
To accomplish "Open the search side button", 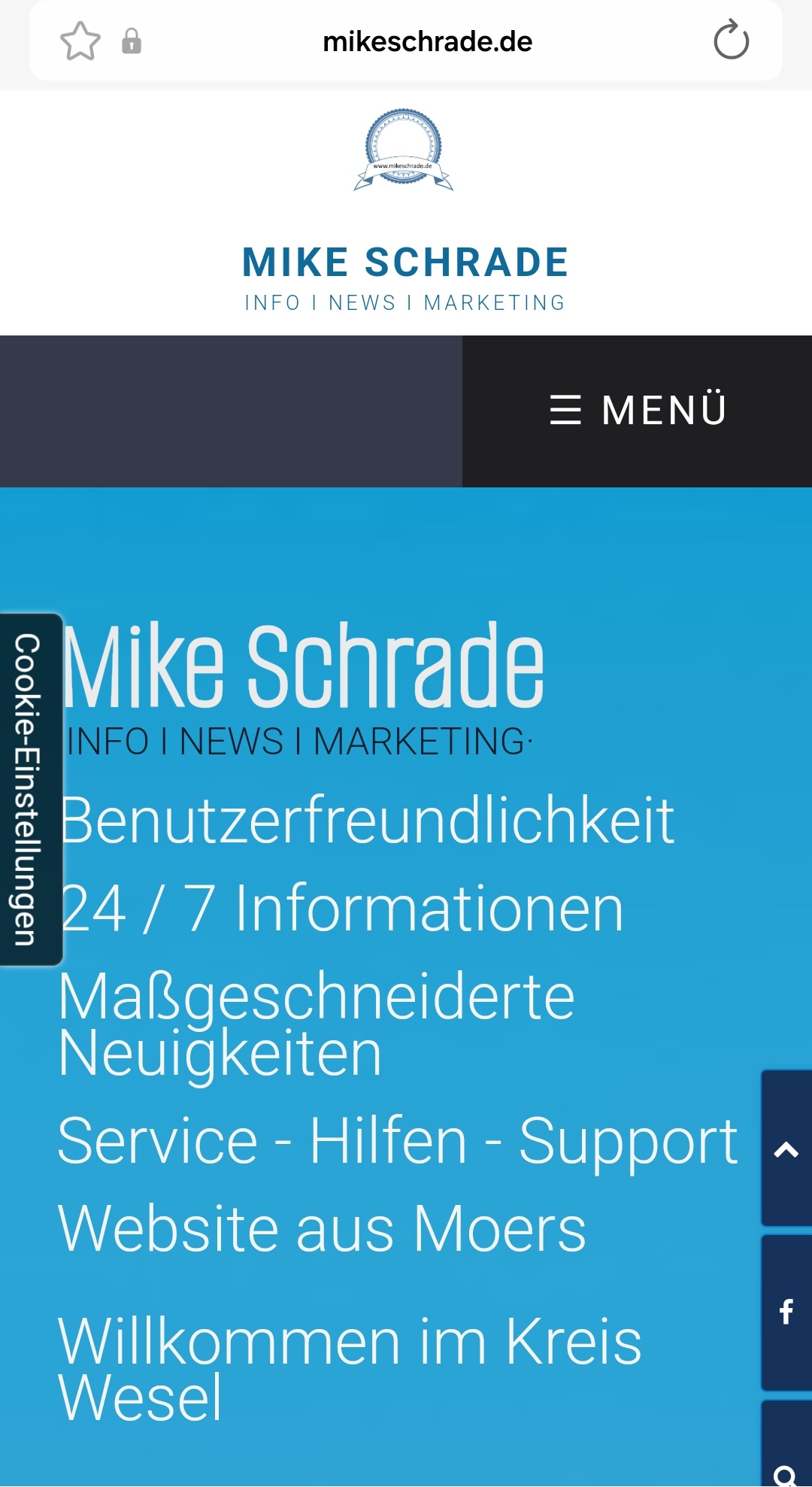I will coord(786,1467).
